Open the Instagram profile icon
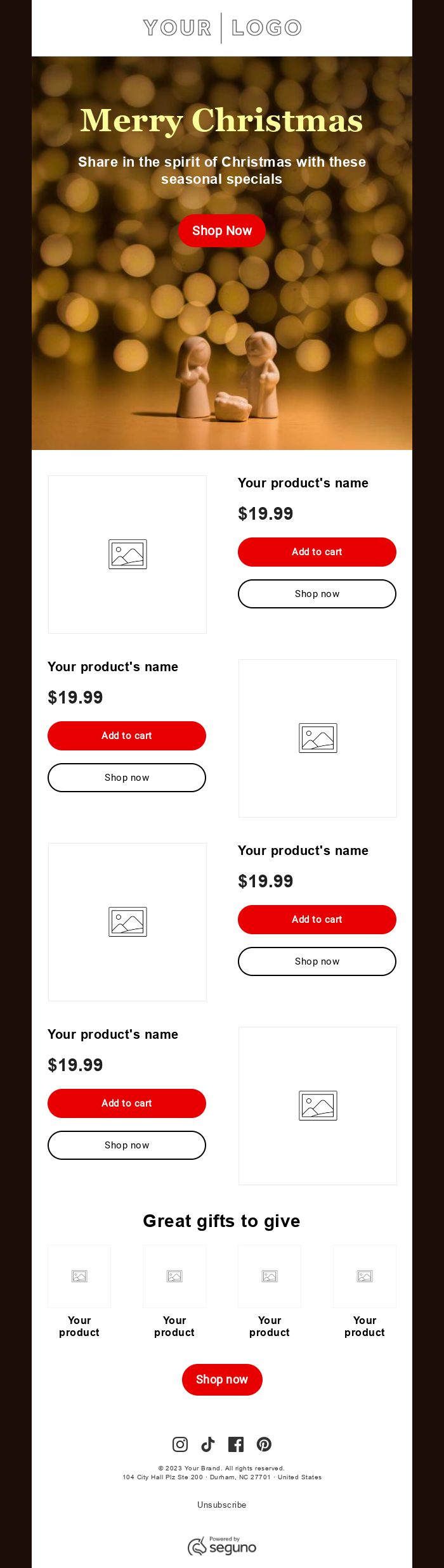 [x=180, y=1444]
